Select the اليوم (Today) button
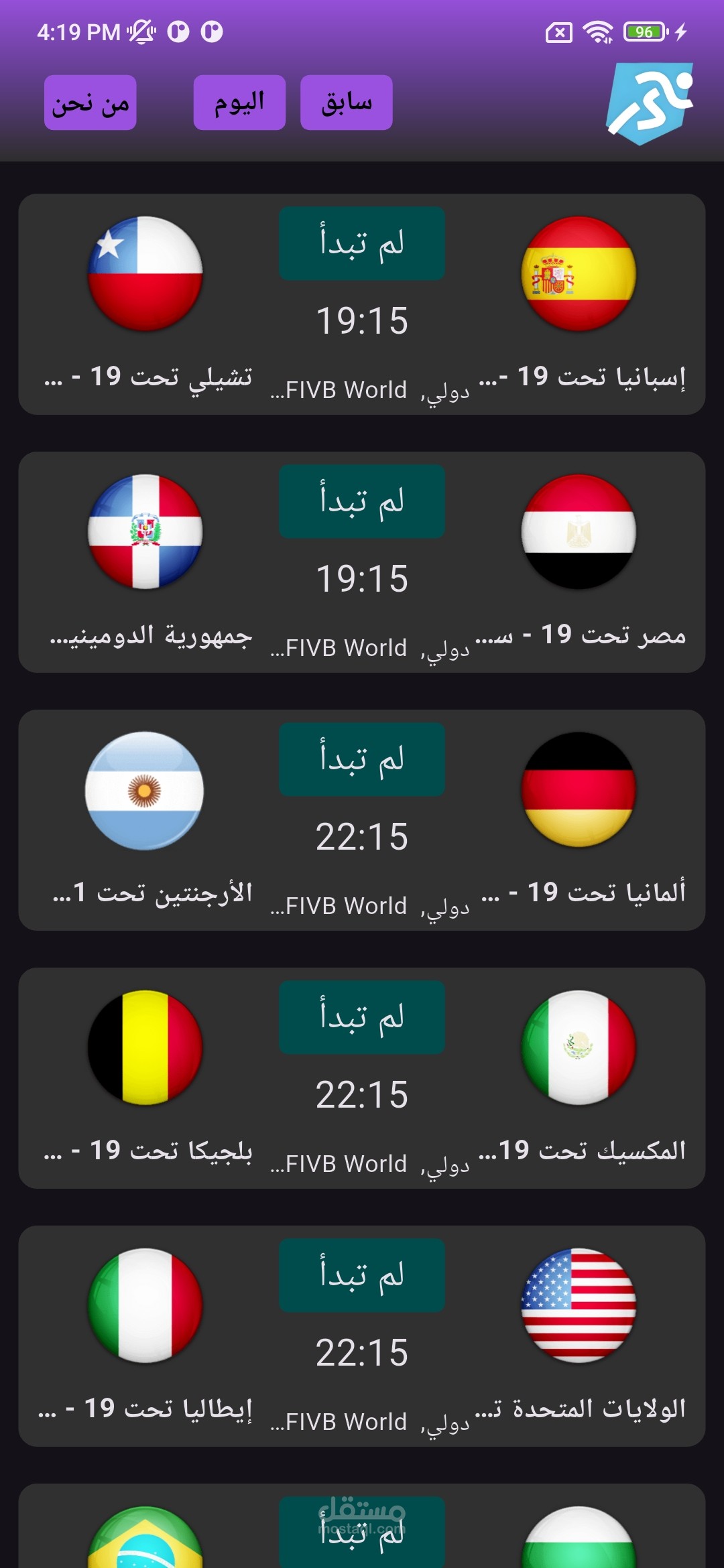The height and width of the screenshot is (1568, 724). click(239, 103)
